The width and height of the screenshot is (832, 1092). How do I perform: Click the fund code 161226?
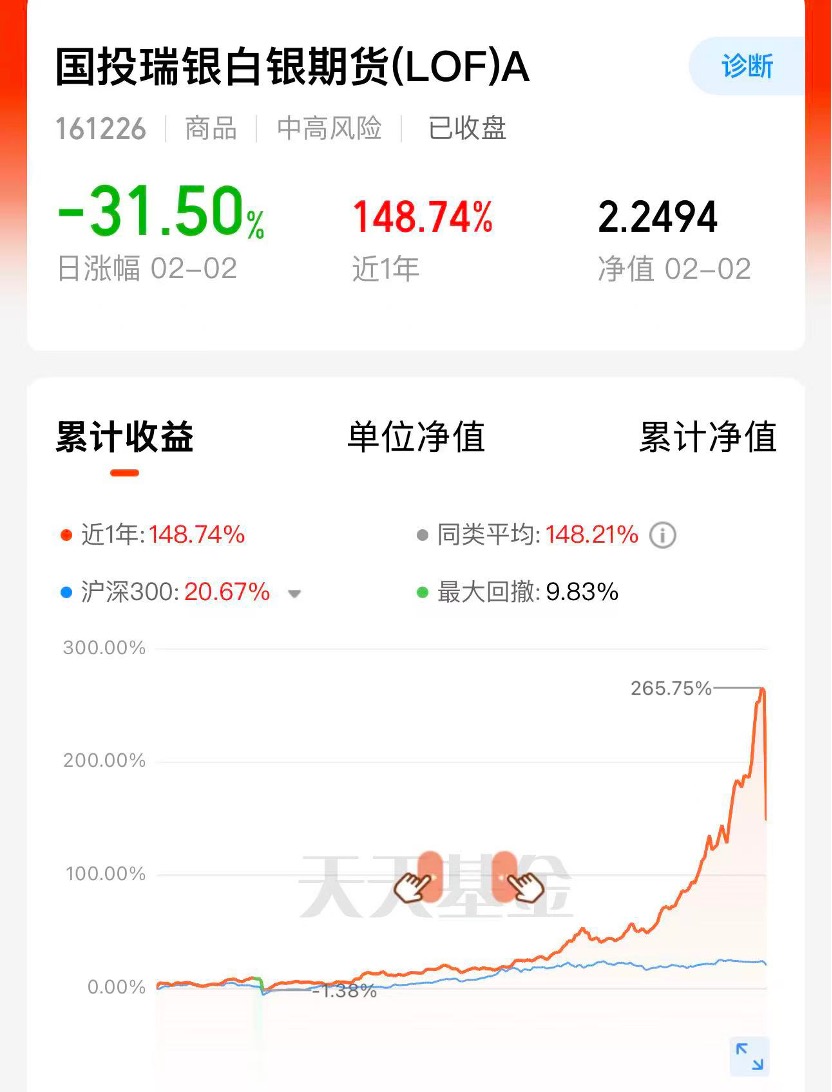(x=101, y=129)
